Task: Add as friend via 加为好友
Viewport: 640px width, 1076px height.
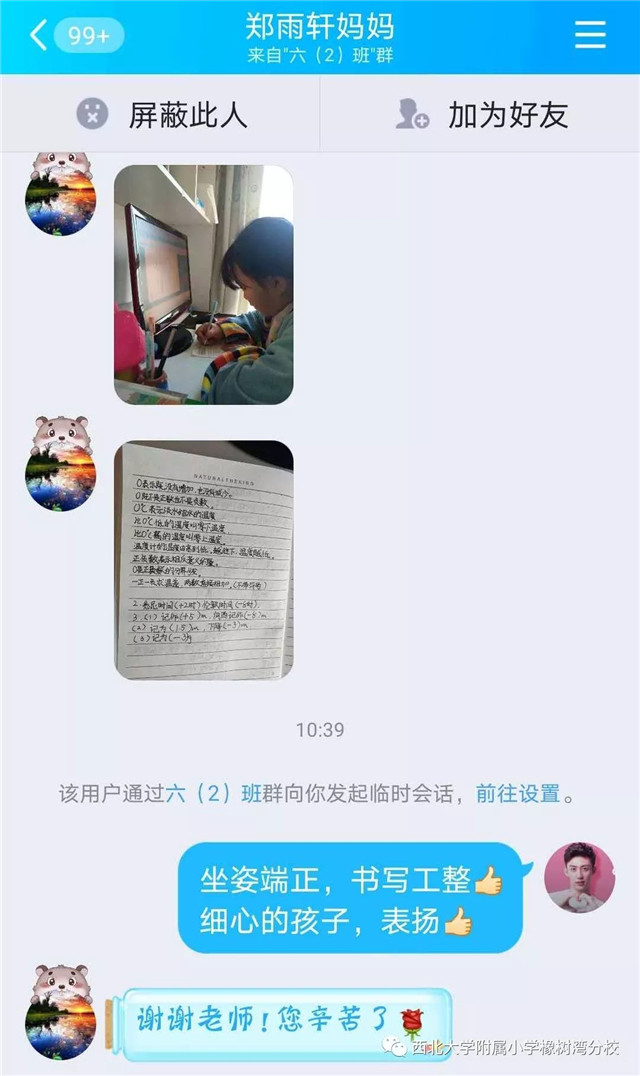Action: tap(481, 114)
